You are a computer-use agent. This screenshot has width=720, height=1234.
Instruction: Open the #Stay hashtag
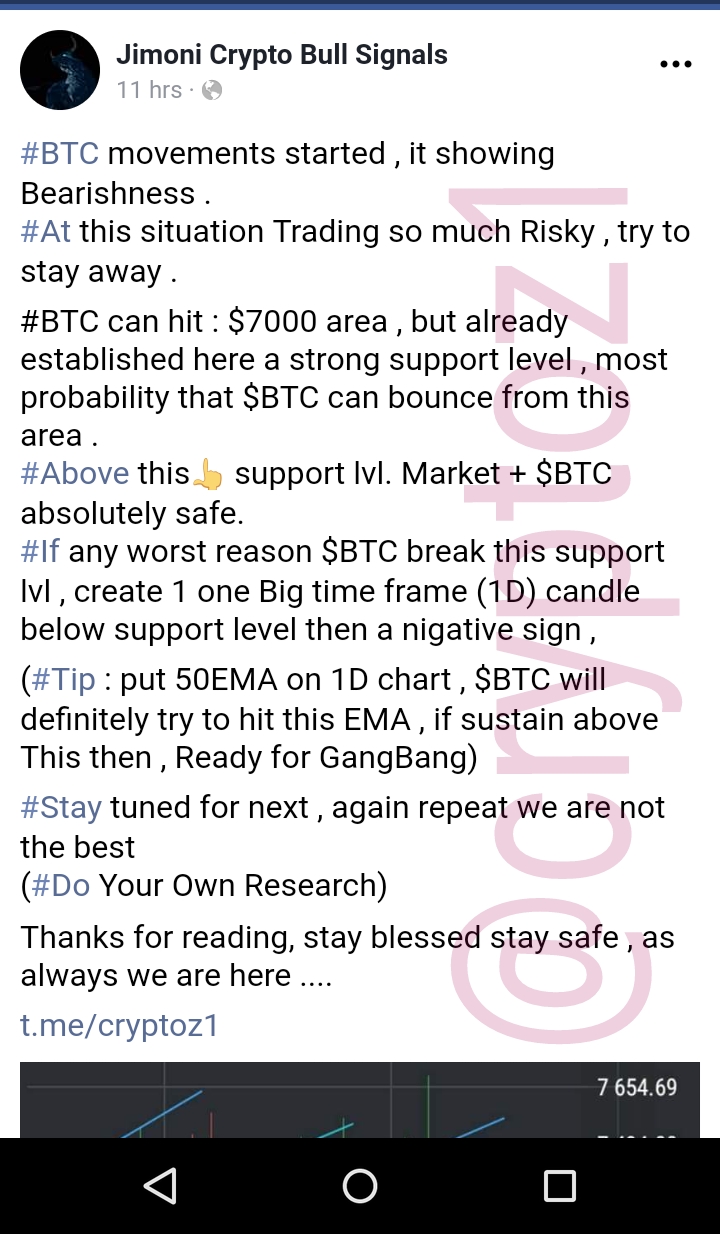coord(60,808)
